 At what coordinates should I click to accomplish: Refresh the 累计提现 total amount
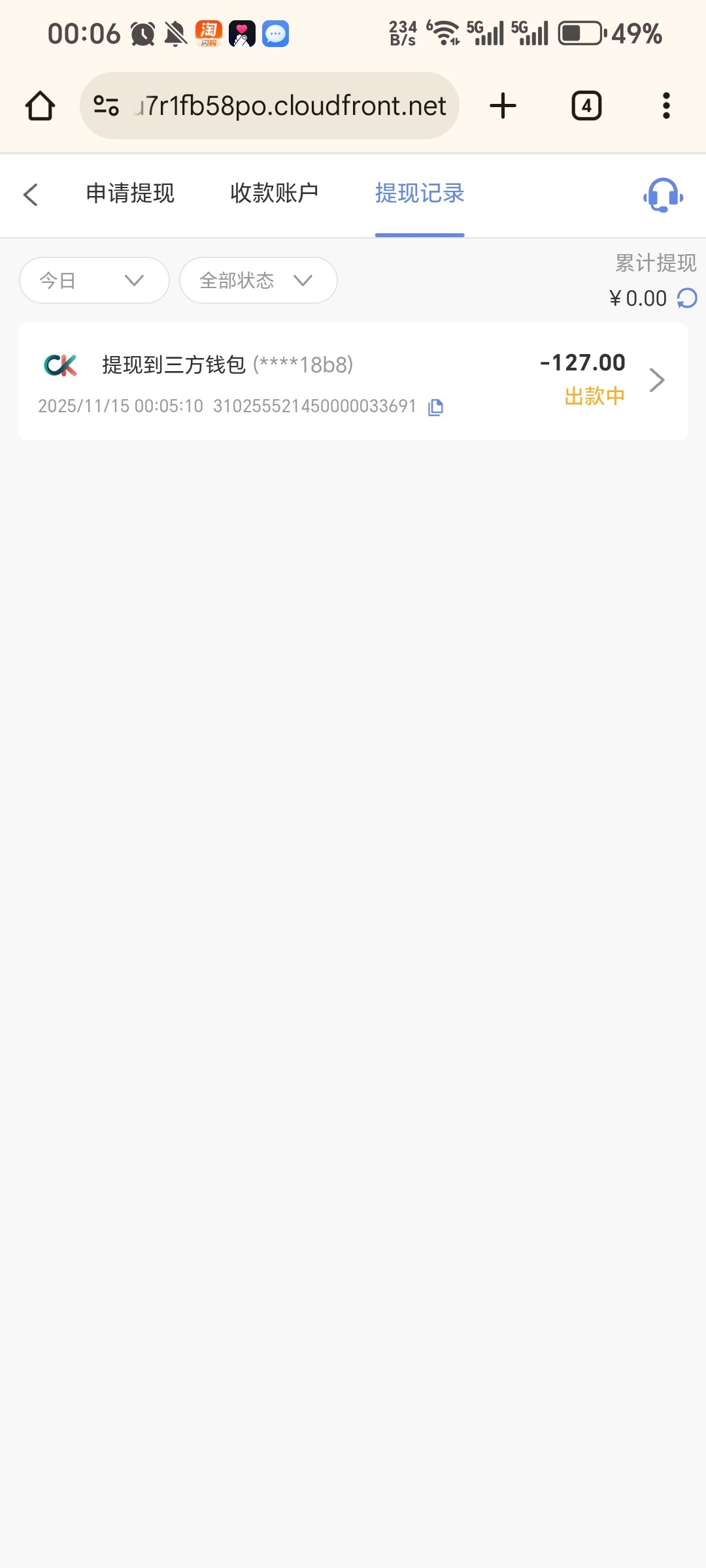coord(687,299)
